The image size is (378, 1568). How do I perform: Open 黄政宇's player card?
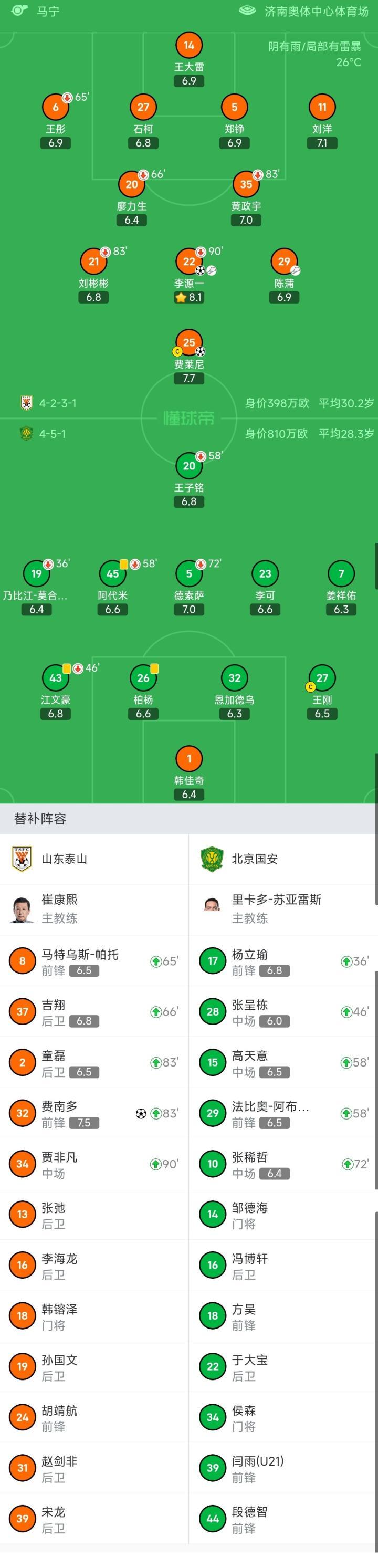pos(246,185)
